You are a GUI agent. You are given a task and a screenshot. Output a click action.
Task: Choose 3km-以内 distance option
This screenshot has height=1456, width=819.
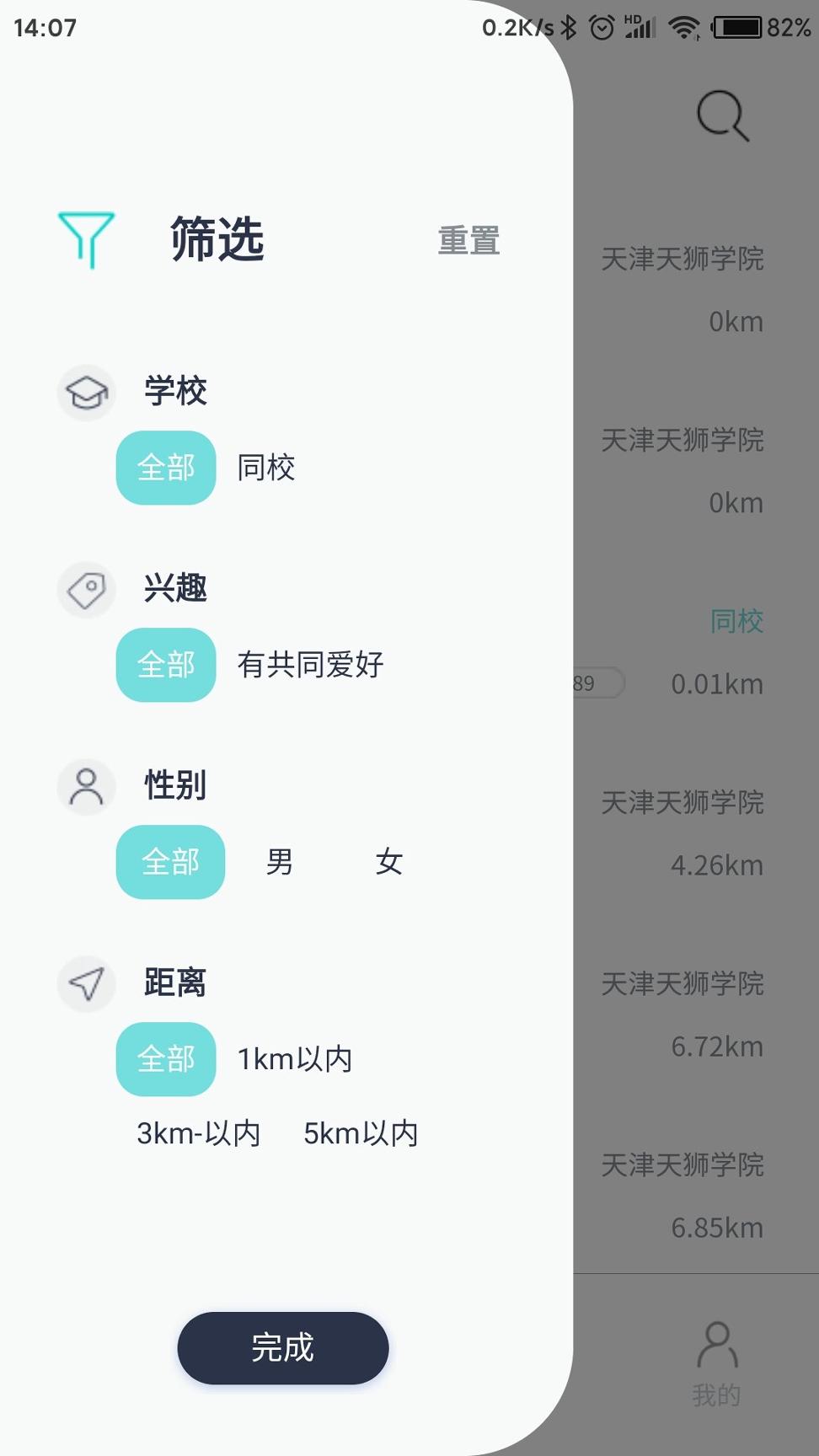click(x=198, y=1133)
